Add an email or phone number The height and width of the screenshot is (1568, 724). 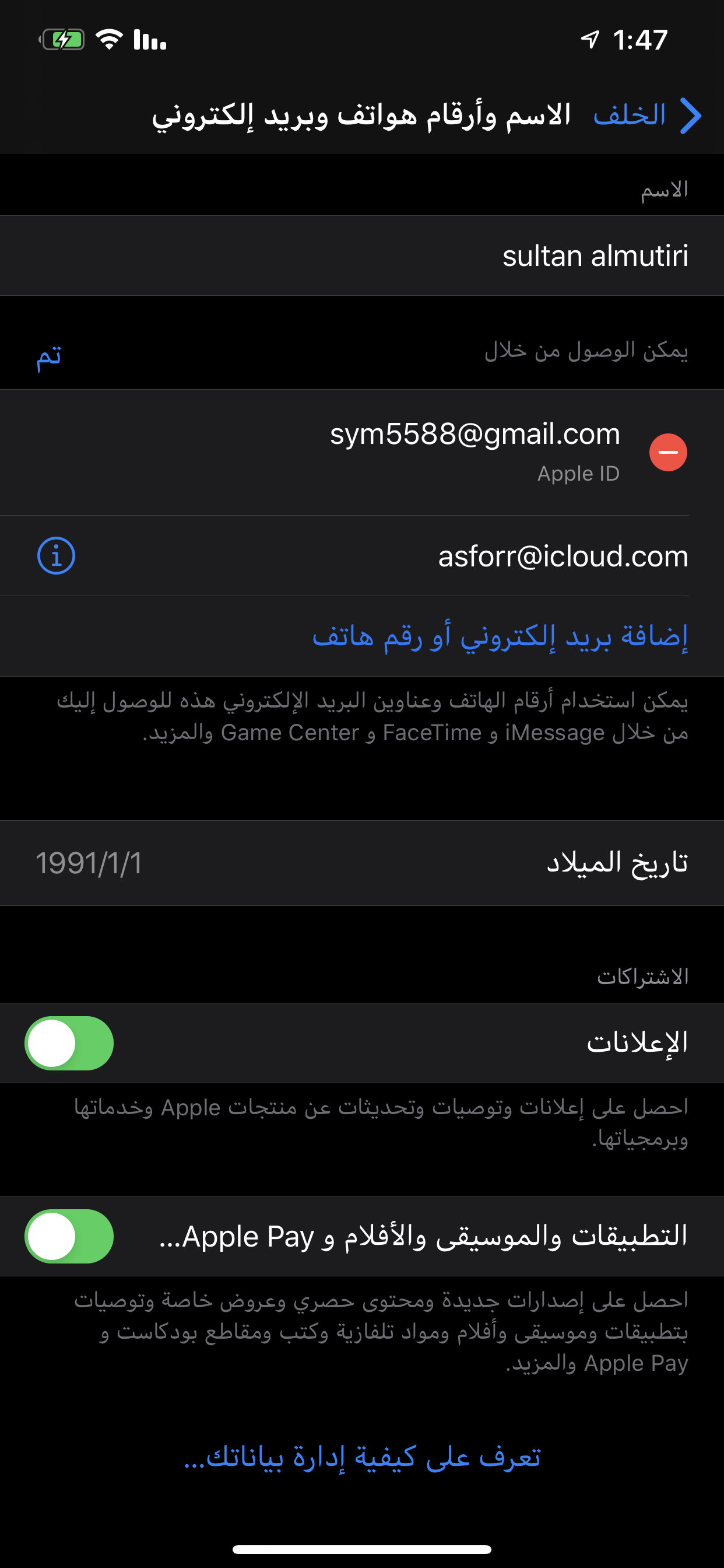pos(500,636)
